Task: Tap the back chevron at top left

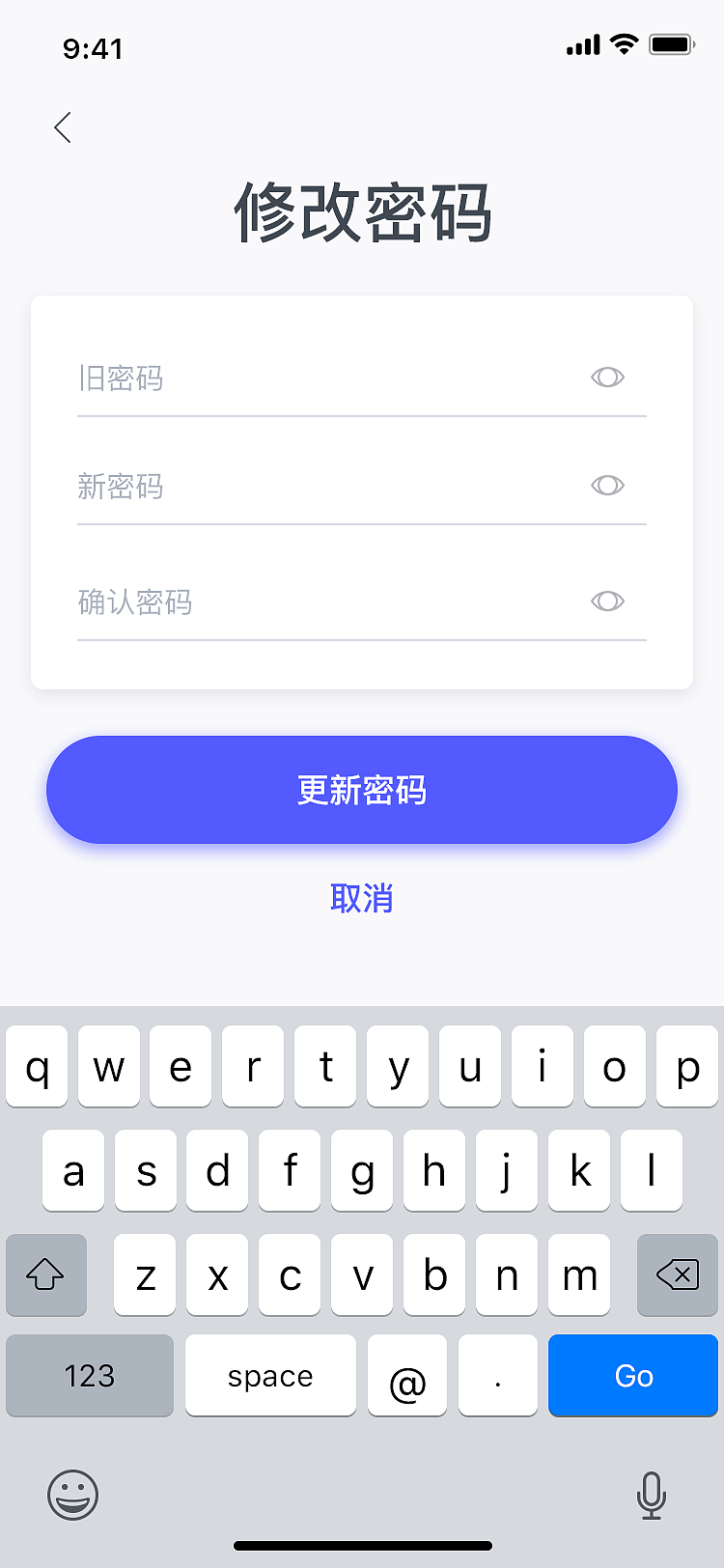Action: click(62, 126)
